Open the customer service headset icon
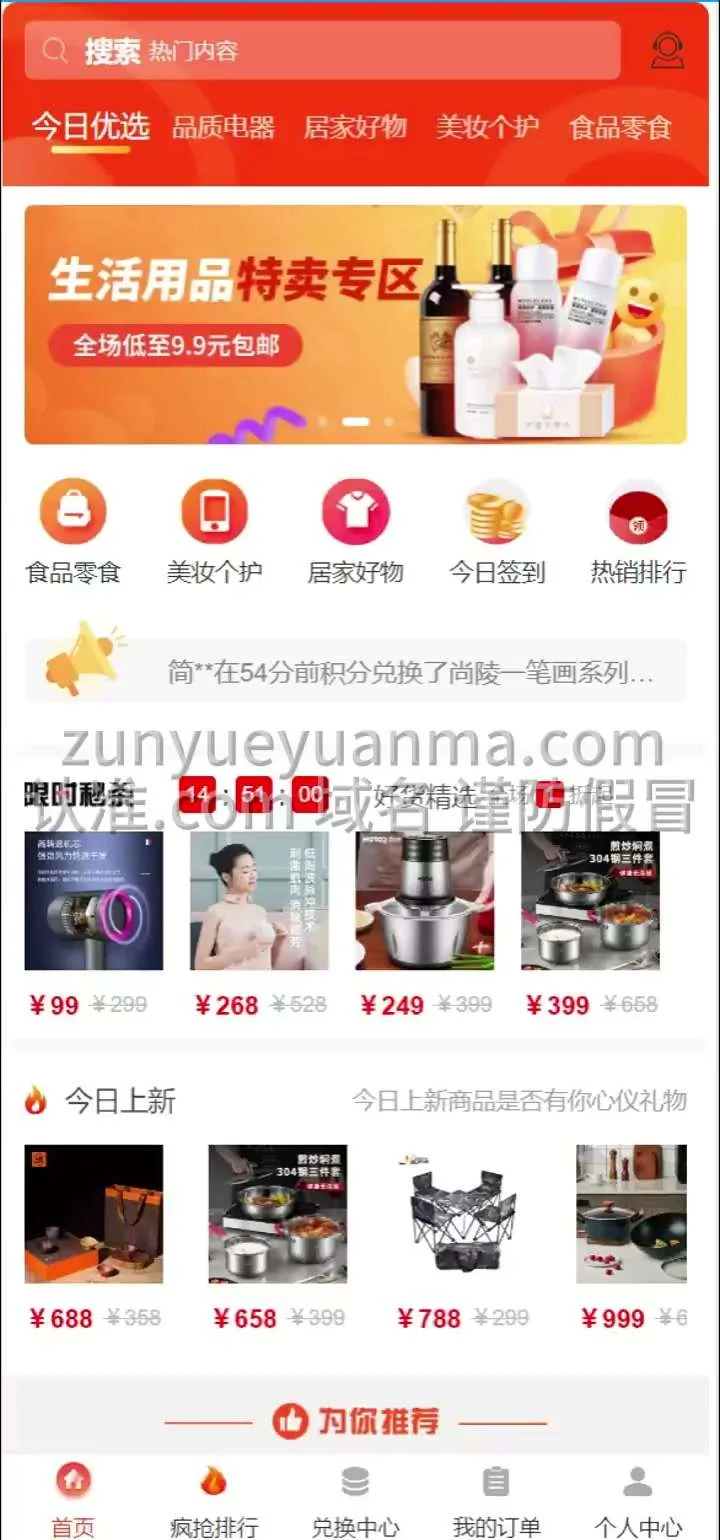The image size is (720, 1540). [x=667, y=50]
